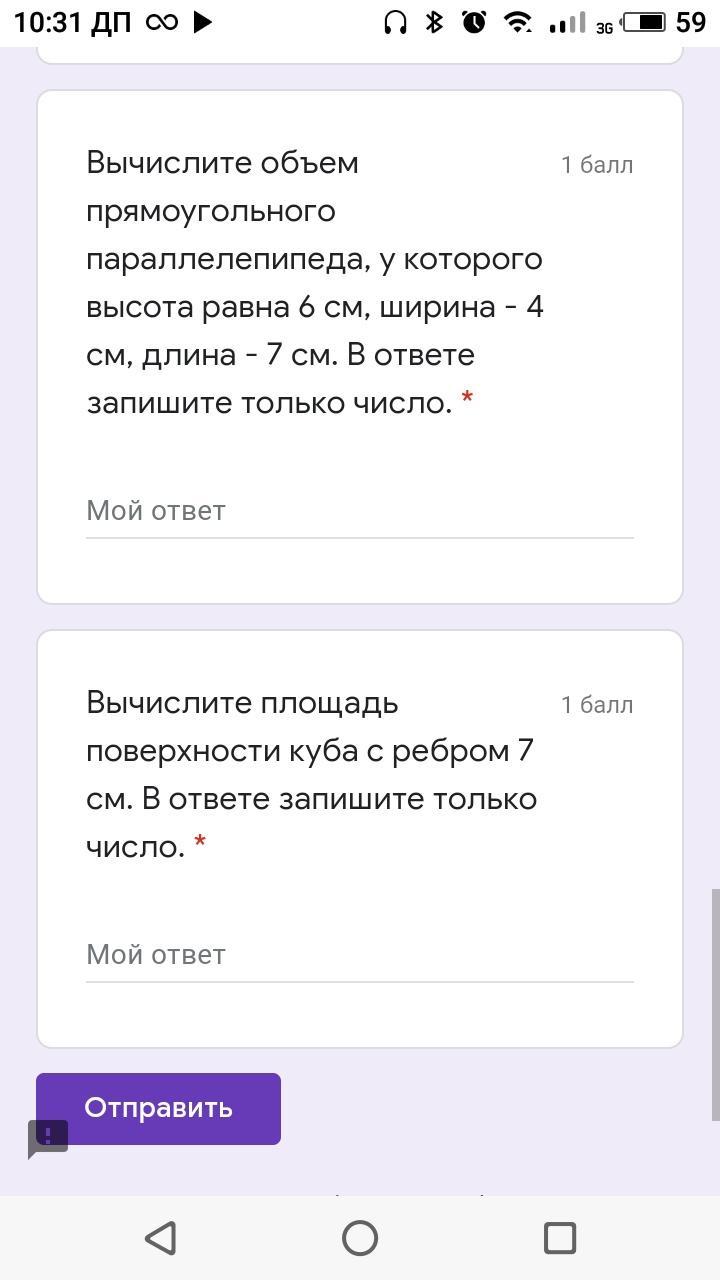Open the recent apps overview
Viewport: 720px width, 1280px height.
tap(559, 1238)
